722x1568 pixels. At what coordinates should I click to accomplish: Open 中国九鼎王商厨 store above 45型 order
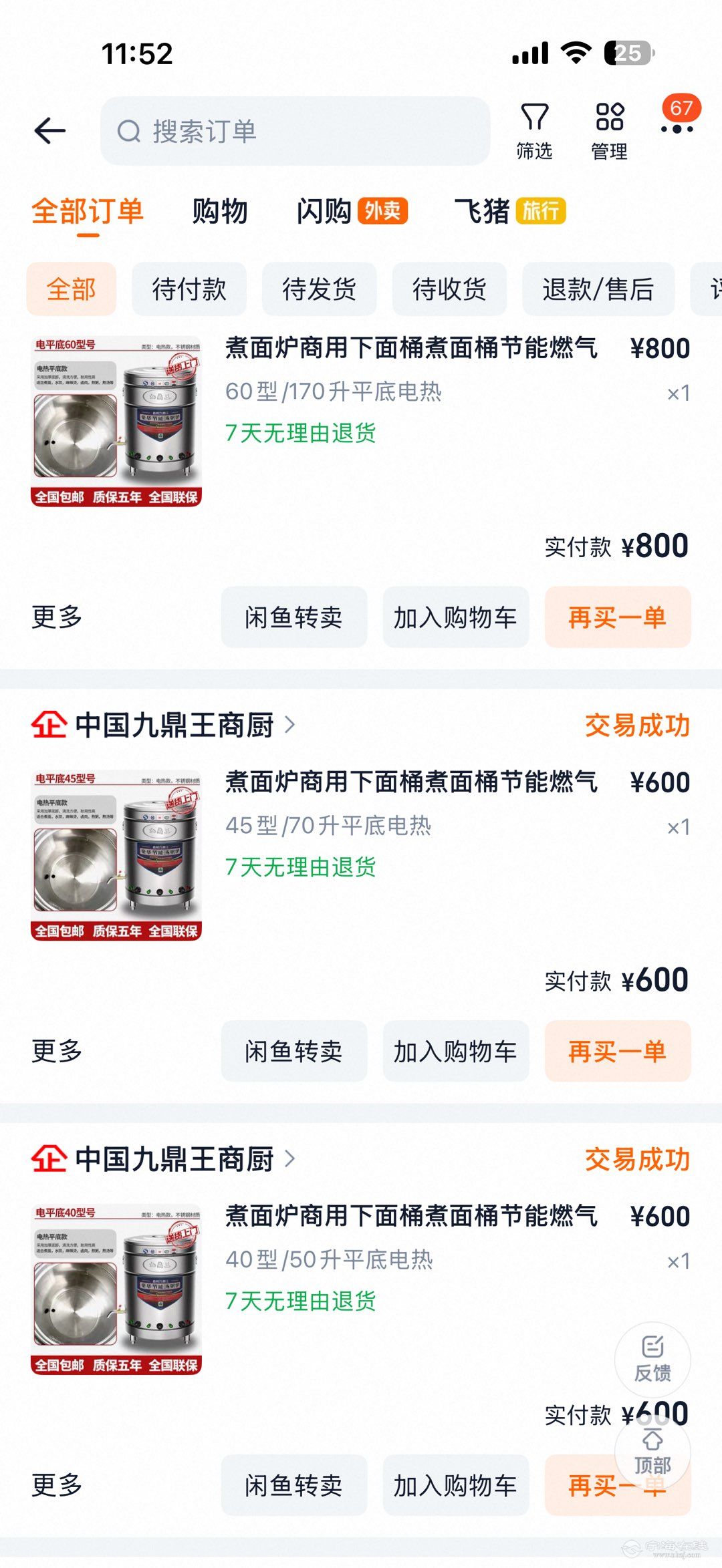[x=174, y=725]
